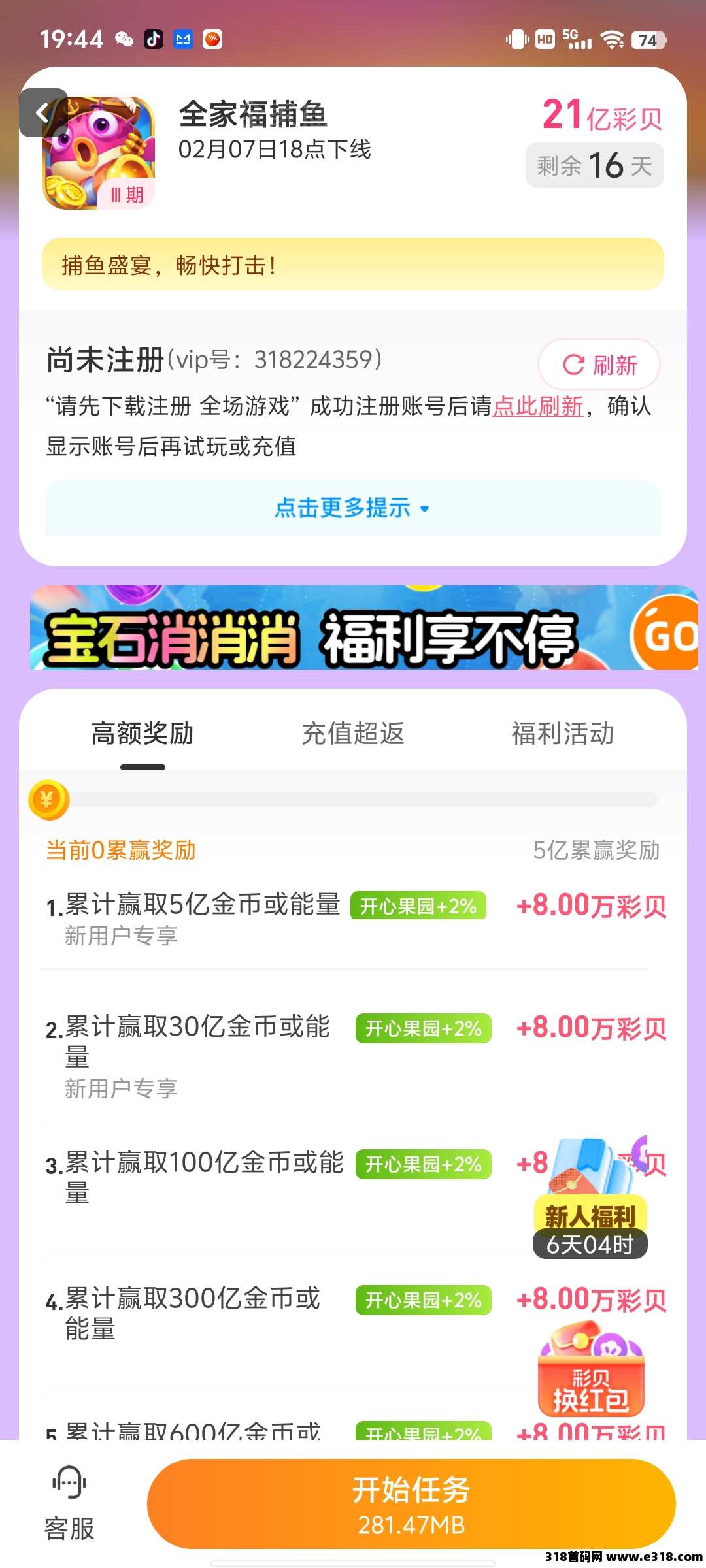Tap the 刷新 refresh button
706x1568 pixels.
[x=599, y=365]
